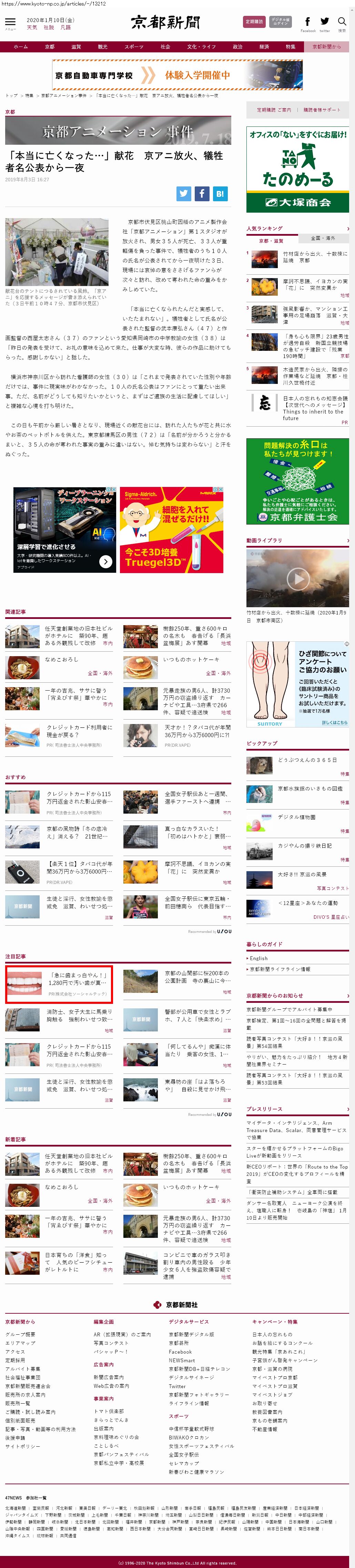
Task: Tap the 定期購読 subscription button
Action: pyautogui.click(x=254, y=21)
